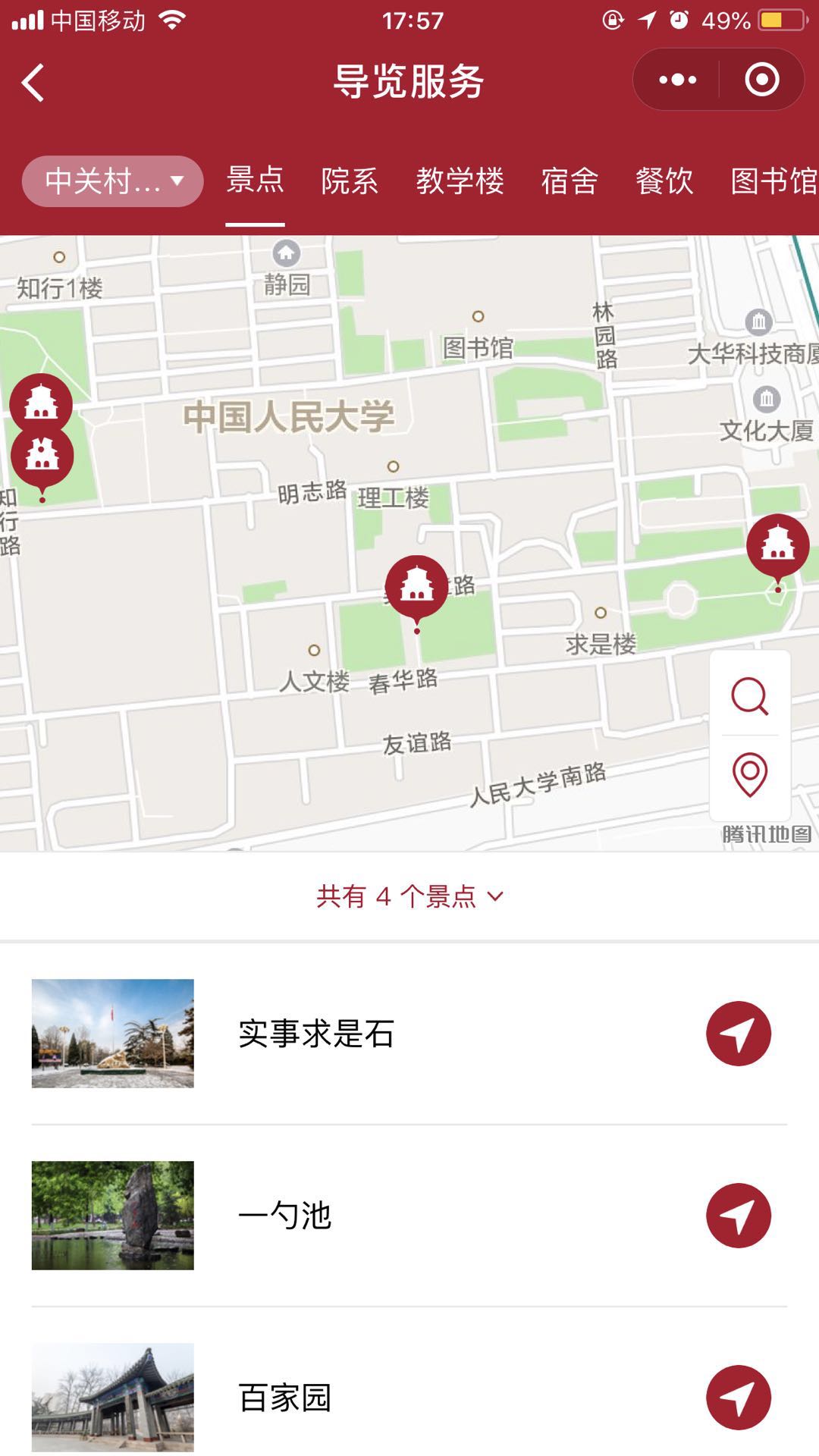Go back using the top-left arrow
Image resolution: width=819 pixels, height=1456 pixels.
pos(33,82)
